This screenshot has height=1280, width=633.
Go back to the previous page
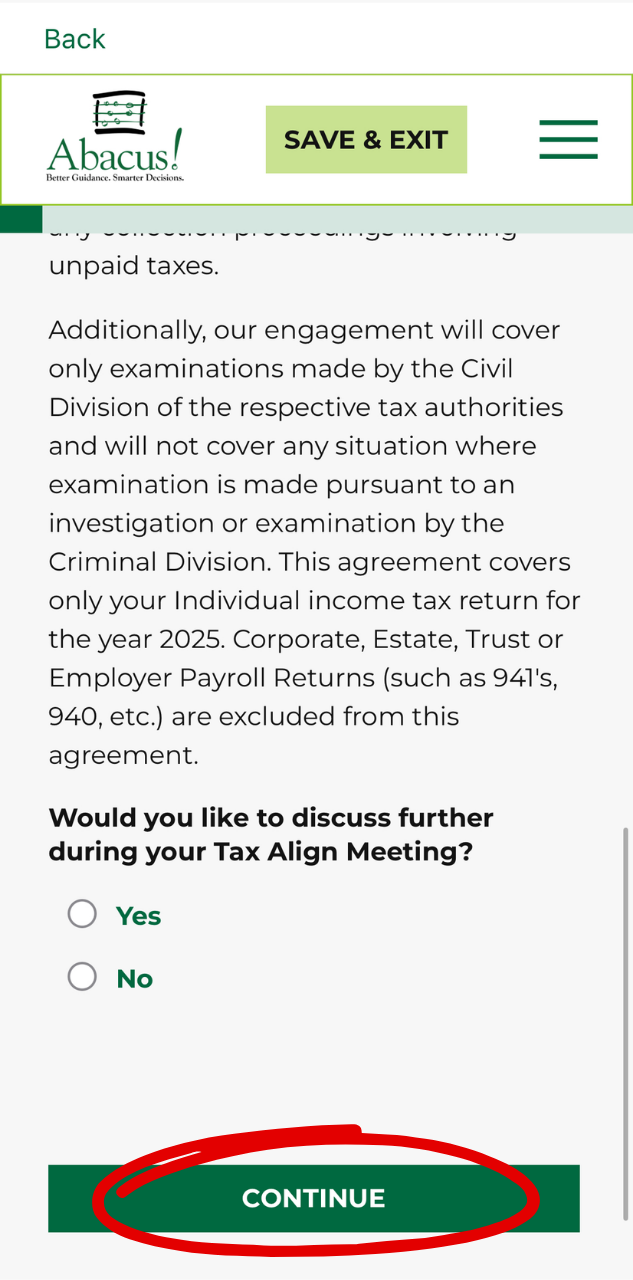click(74, 39)
